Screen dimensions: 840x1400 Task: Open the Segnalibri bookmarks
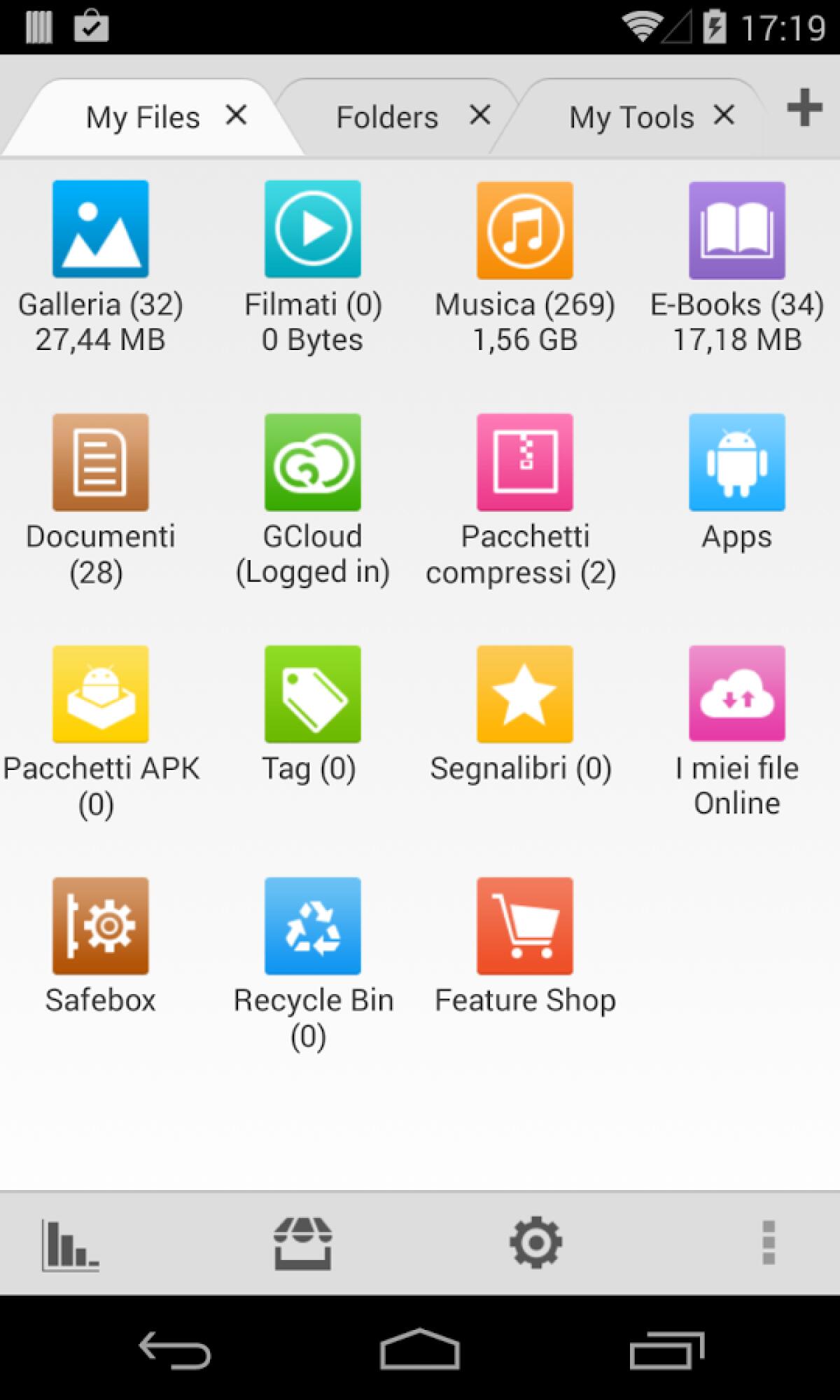[x=524, y=693]
